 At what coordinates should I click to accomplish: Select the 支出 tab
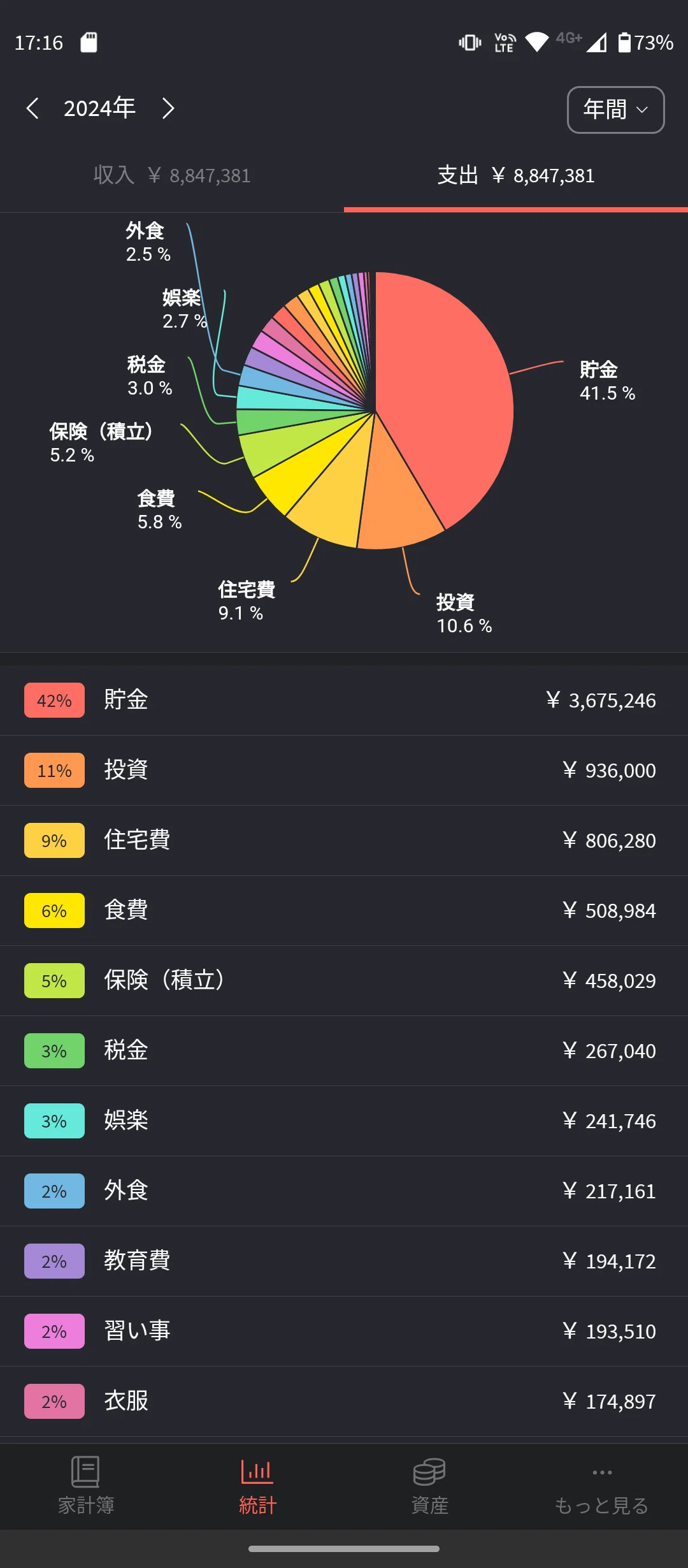(x=516, y=175)
